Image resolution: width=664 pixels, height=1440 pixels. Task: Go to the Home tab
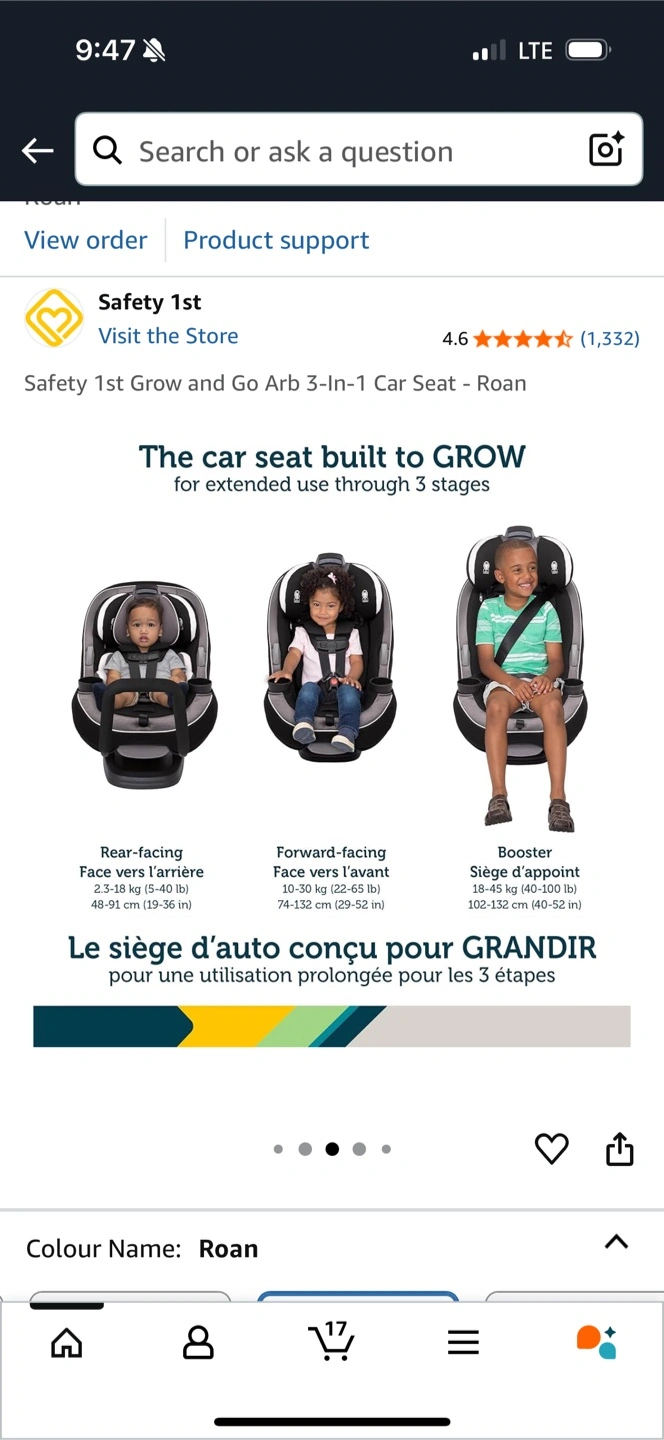point(66,1342)
